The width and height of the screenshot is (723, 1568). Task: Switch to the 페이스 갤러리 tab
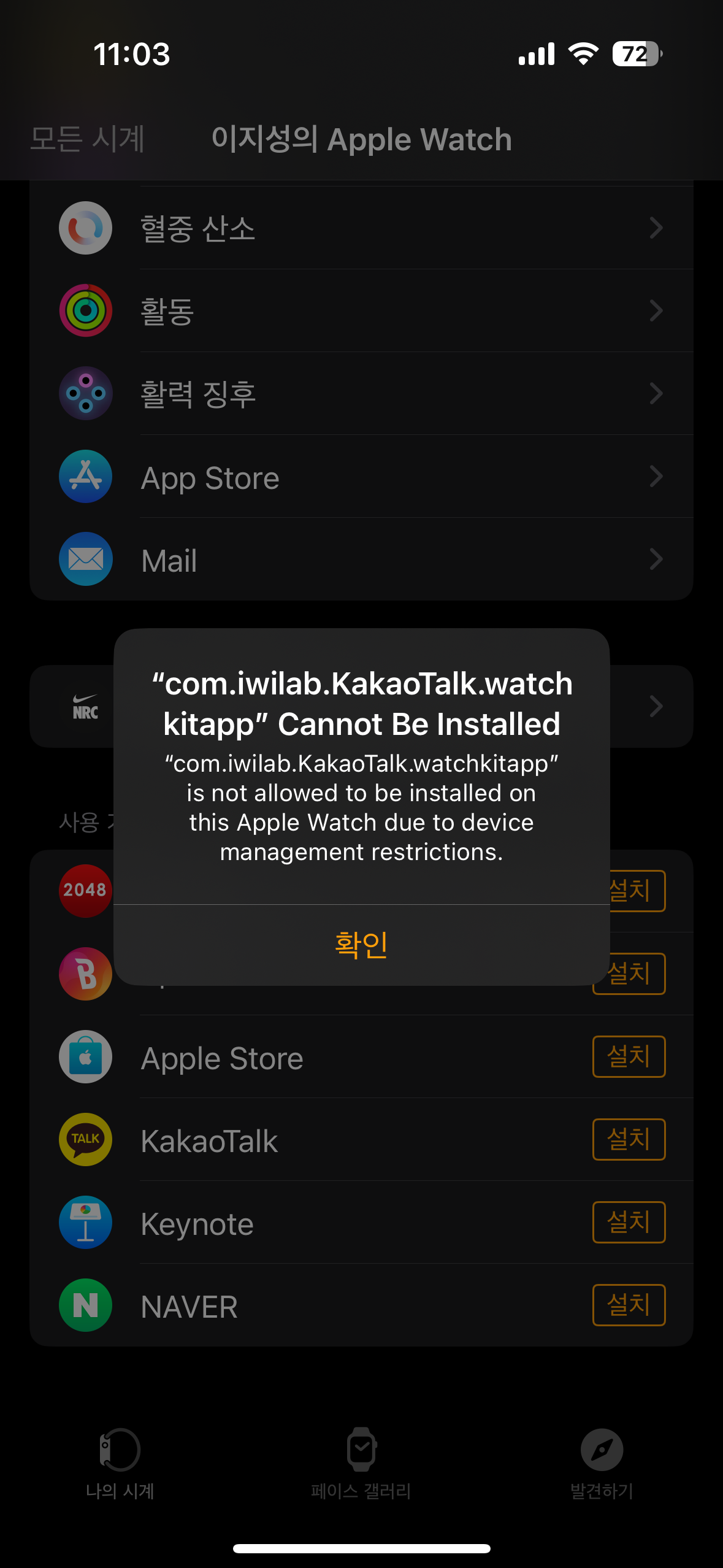tap(361, 1463)
